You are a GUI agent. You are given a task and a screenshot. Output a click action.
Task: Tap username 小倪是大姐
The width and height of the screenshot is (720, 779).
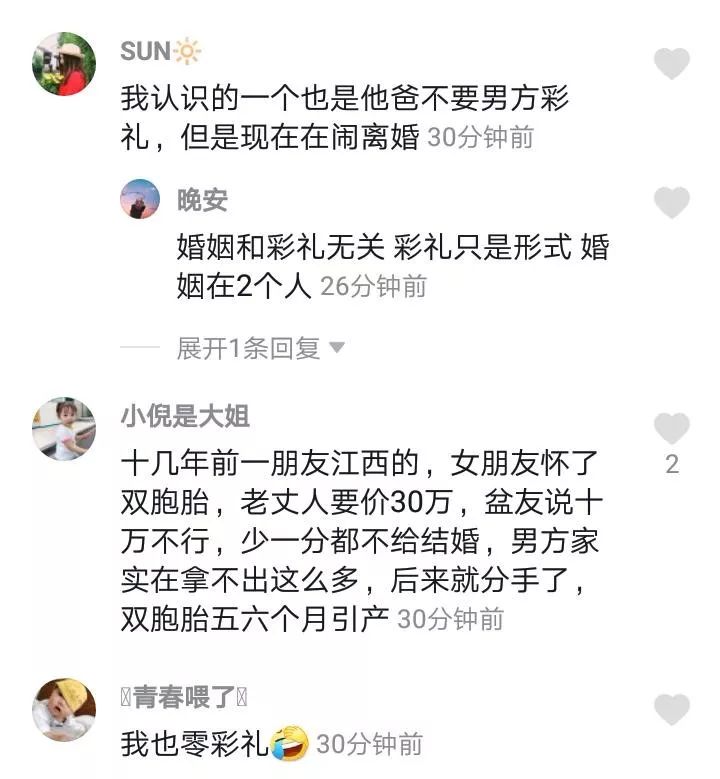[185, 415]
